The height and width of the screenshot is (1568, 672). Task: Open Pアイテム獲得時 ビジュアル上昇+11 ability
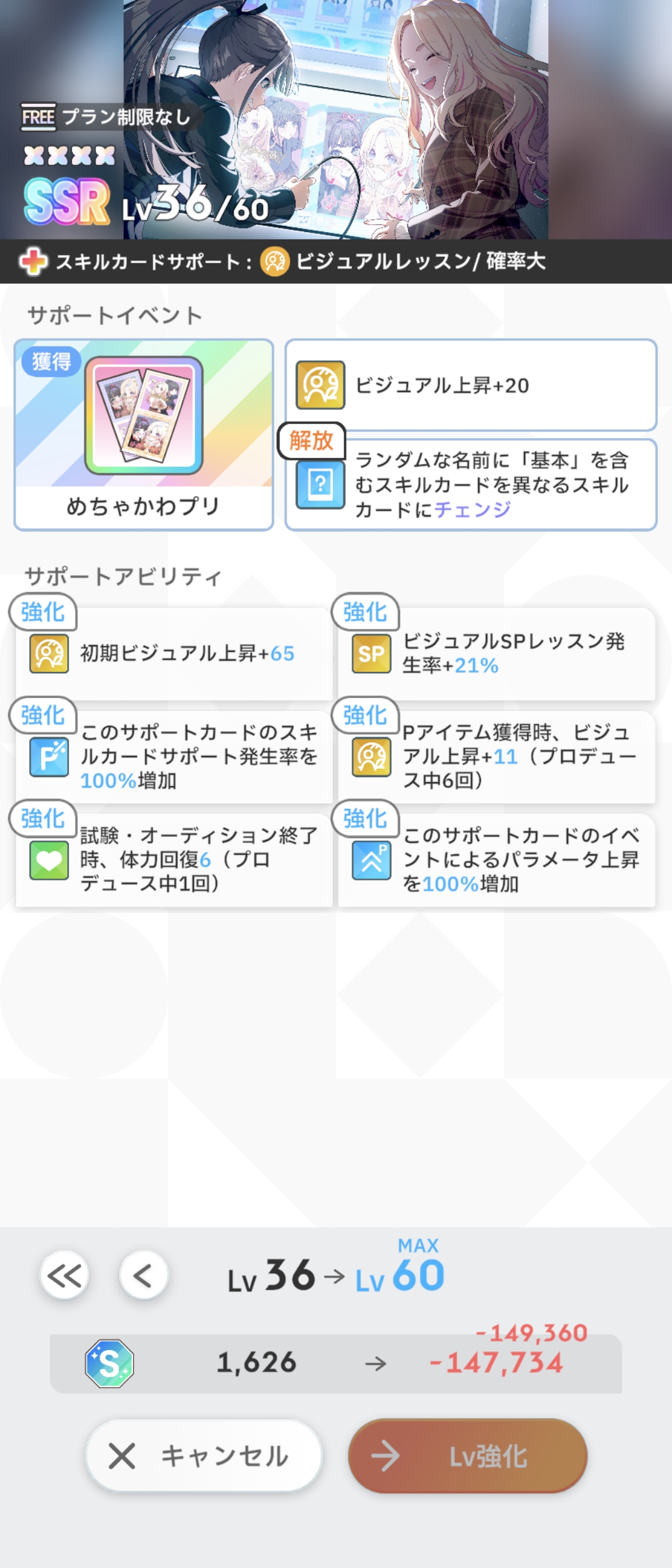pos(496,757)
